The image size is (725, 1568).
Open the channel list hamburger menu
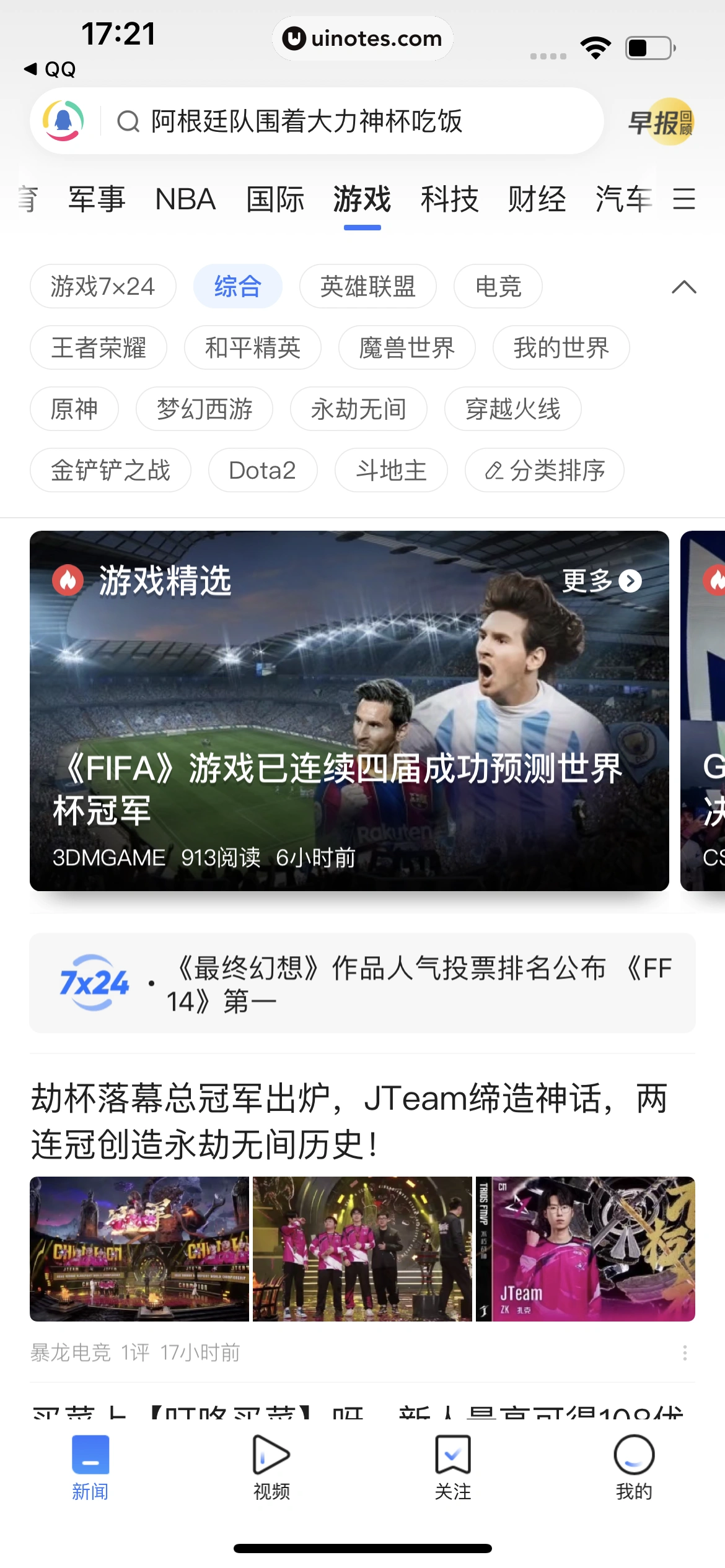[x=684, y=199]
